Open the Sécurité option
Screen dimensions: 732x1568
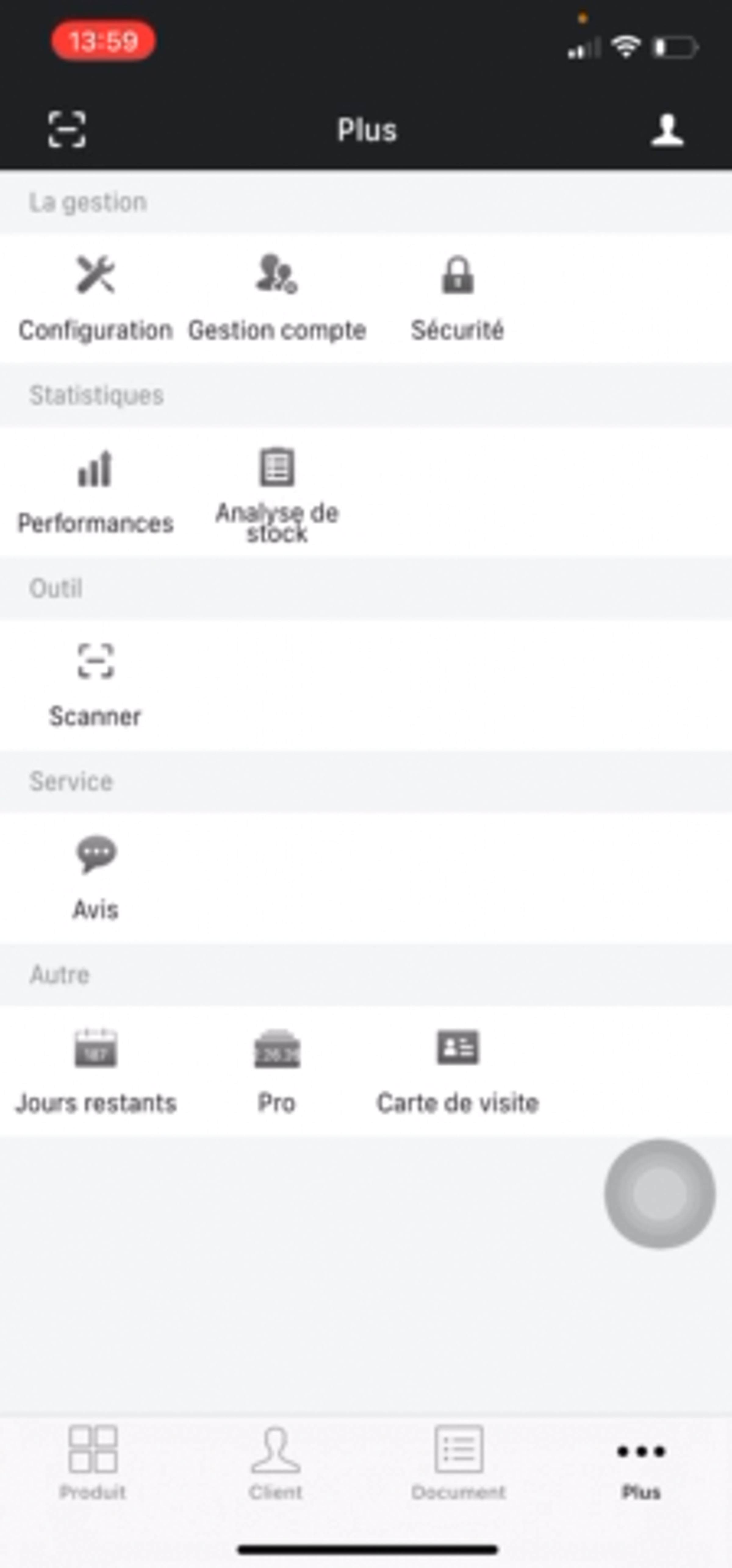pyautogui.click(x=457, y=298)
